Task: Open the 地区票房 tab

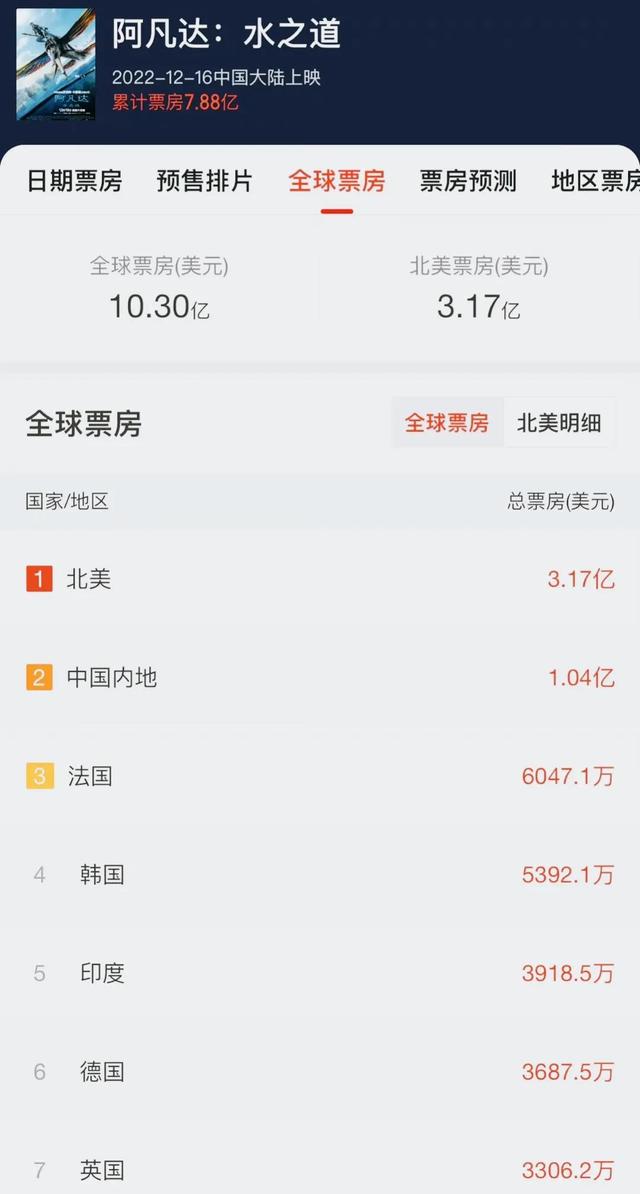Action: coord(595,181)
